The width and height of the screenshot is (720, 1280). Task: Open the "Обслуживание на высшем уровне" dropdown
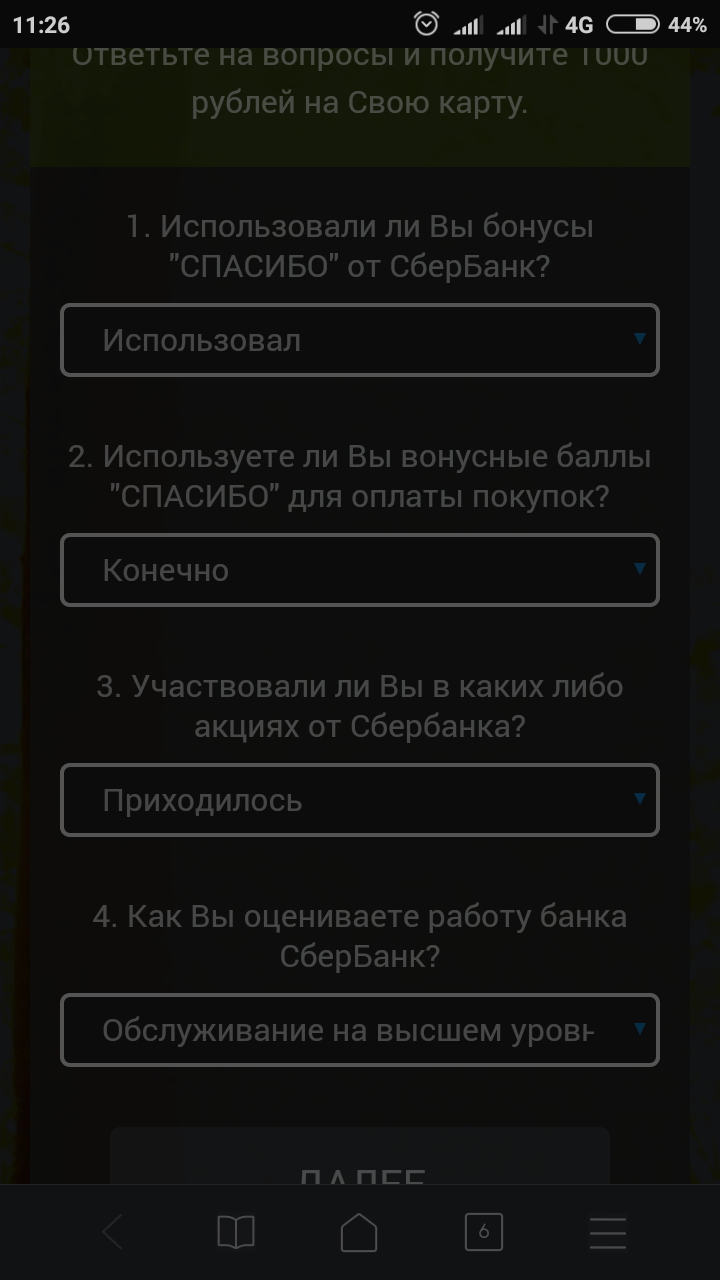tap(360, 1030)
